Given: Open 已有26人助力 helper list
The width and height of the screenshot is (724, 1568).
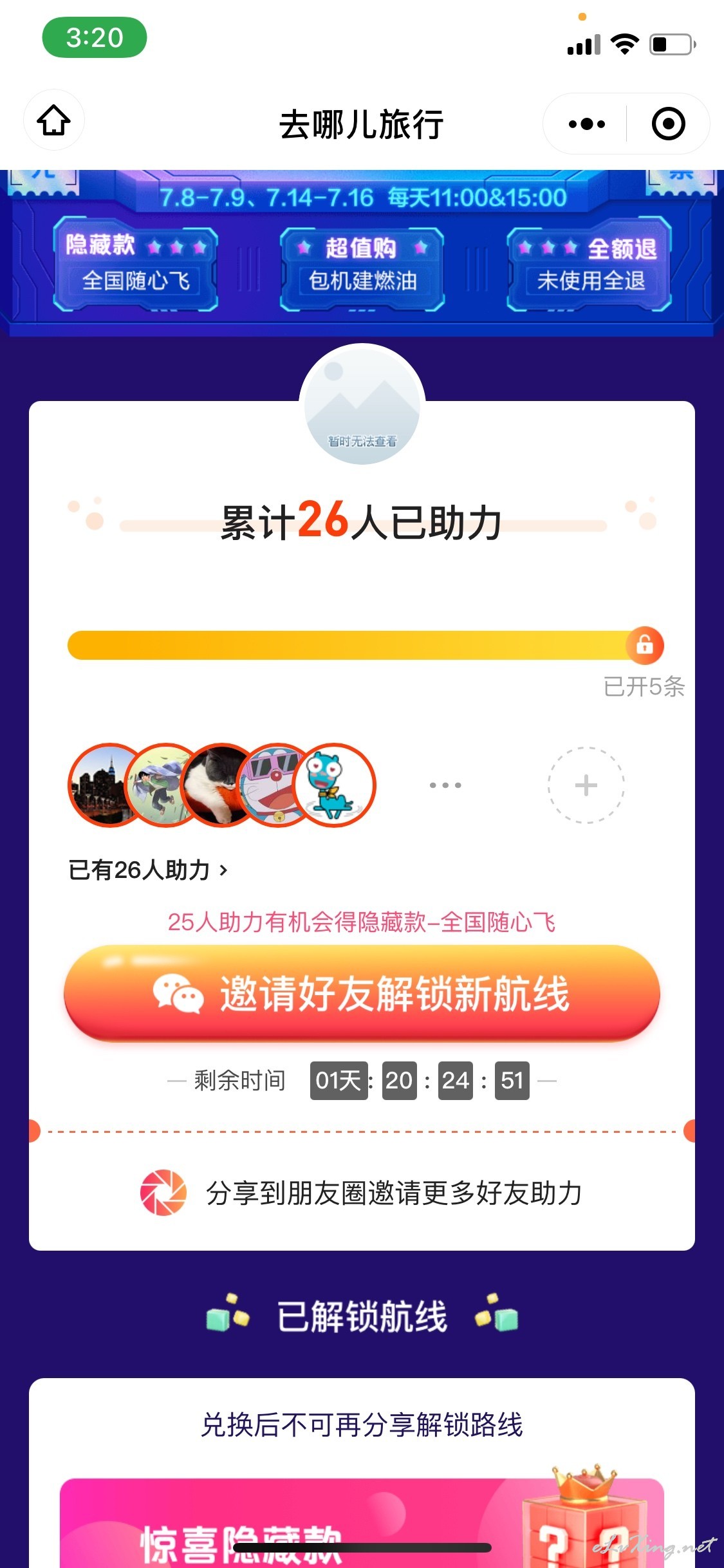Looking at the screenshot, I should [148, 870].
